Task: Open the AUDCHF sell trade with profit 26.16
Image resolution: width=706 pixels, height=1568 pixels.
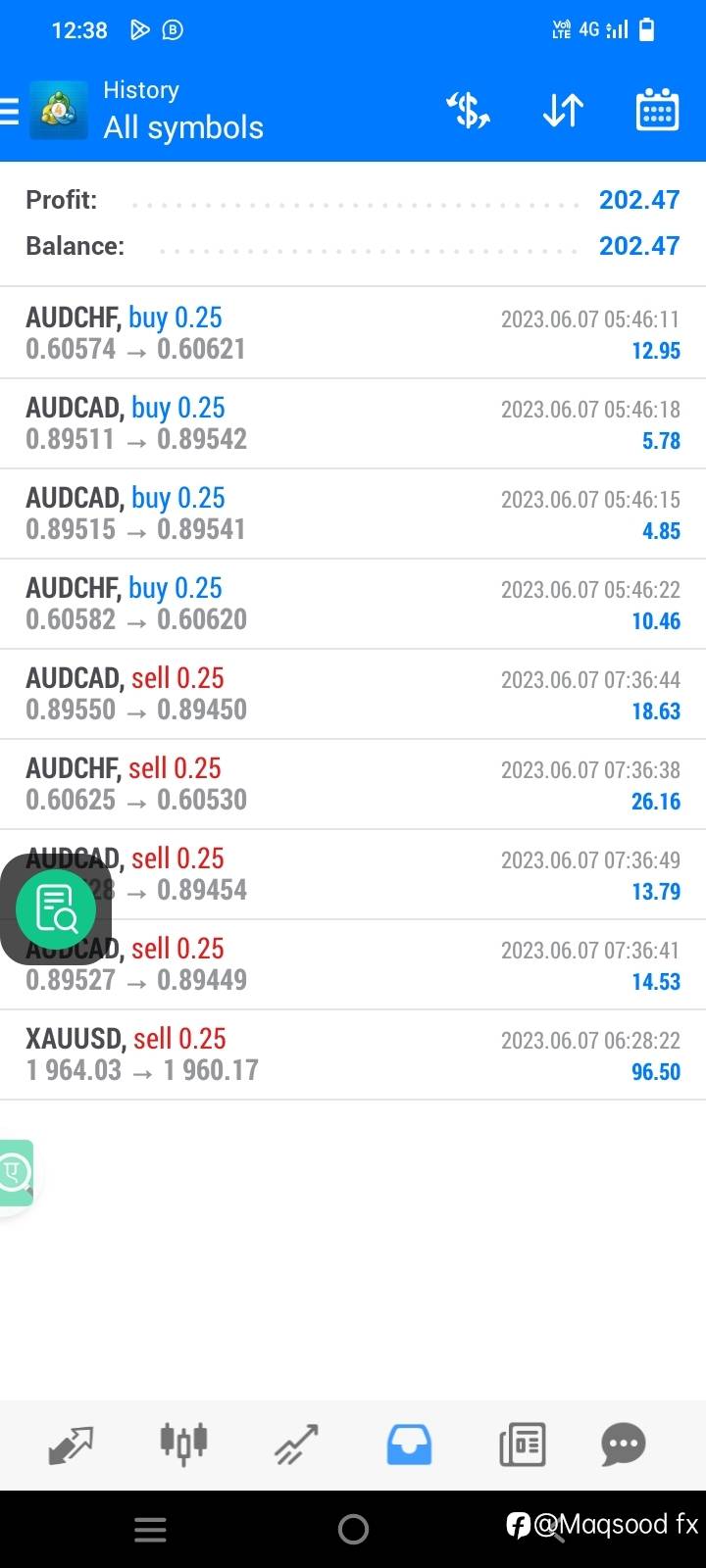Action: pos(353,784)
